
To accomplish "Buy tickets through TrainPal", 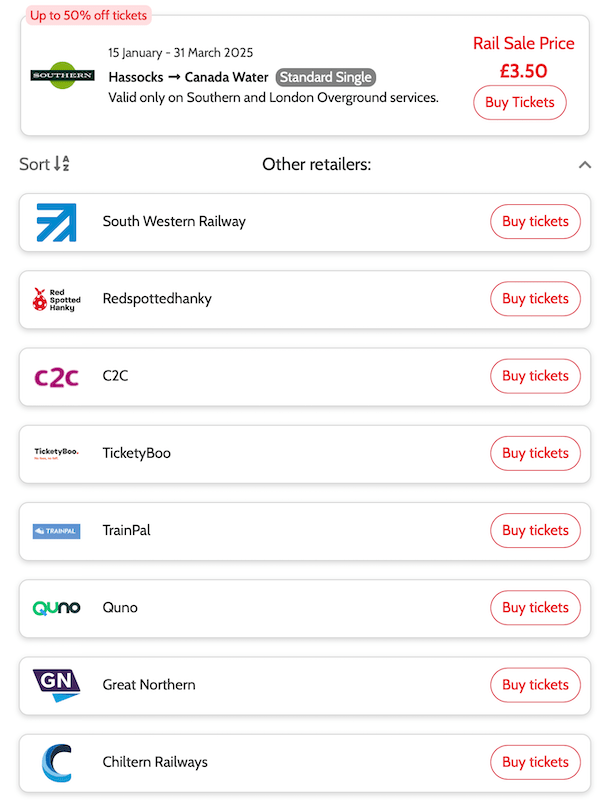I will tap(535, 530).
